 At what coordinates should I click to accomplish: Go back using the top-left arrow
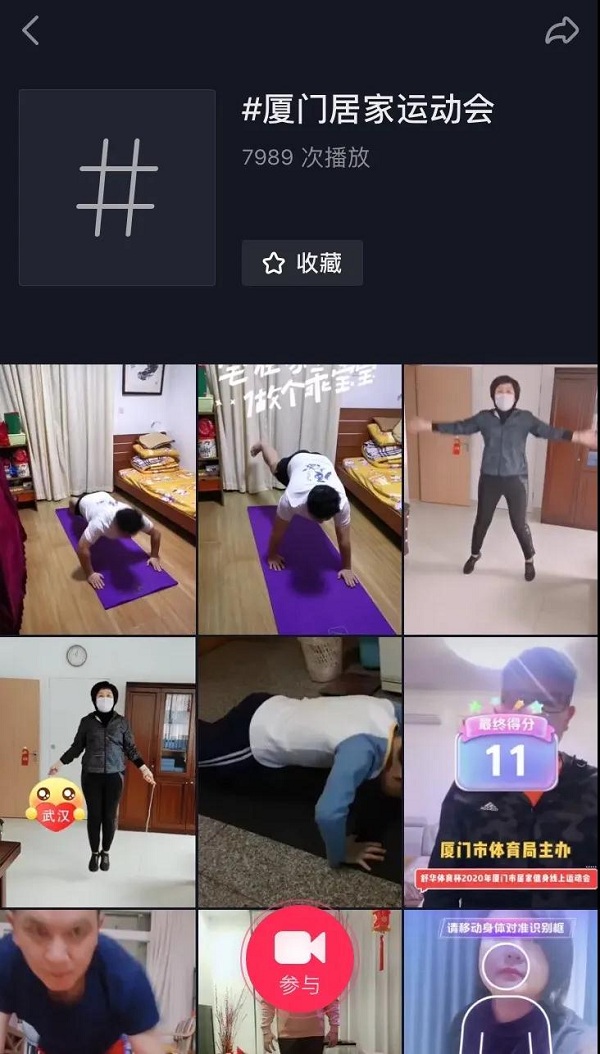pyautogui.click(x=31, y=31)
